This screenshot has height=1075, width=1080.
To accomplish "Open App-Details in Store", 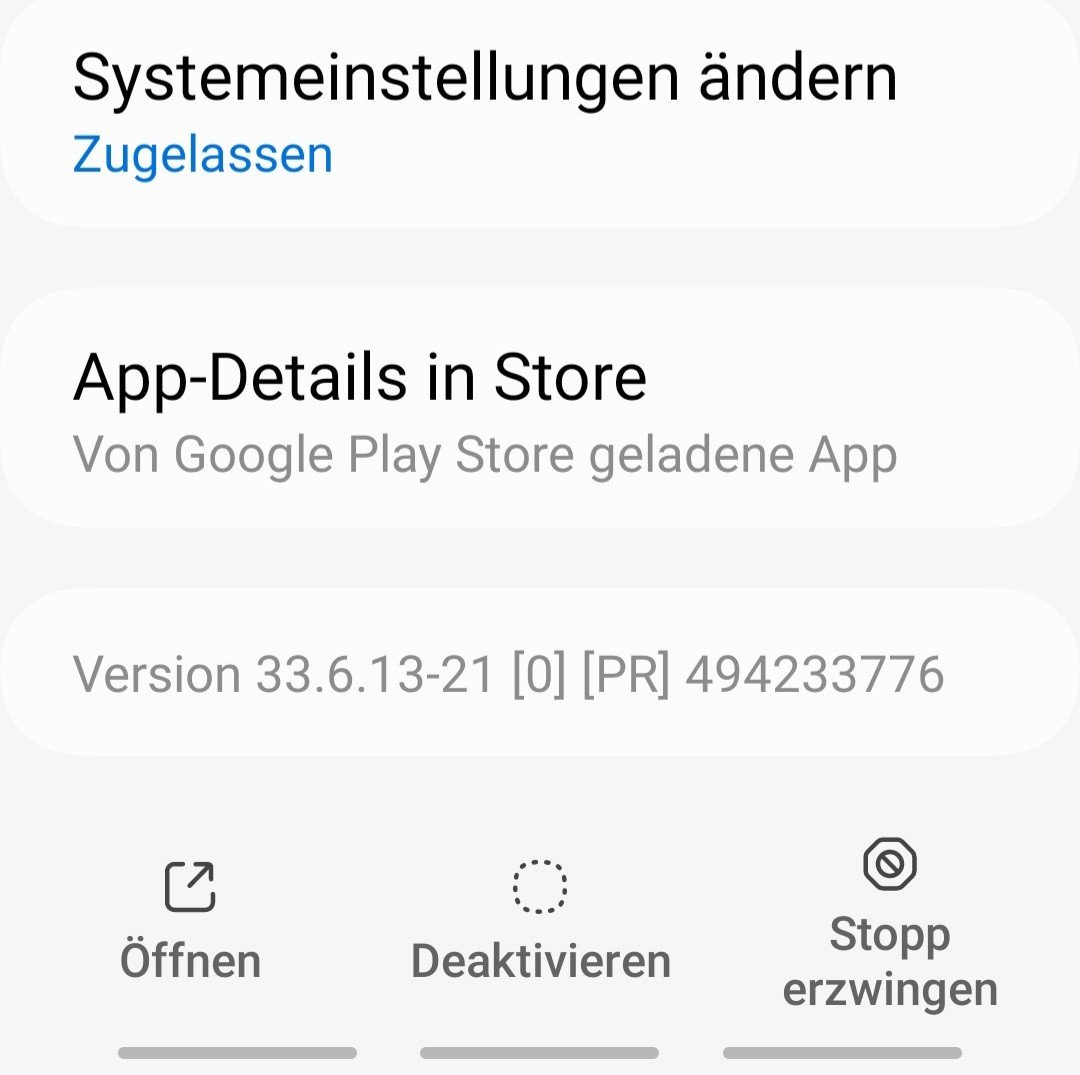I will click(x=485, y=410).
